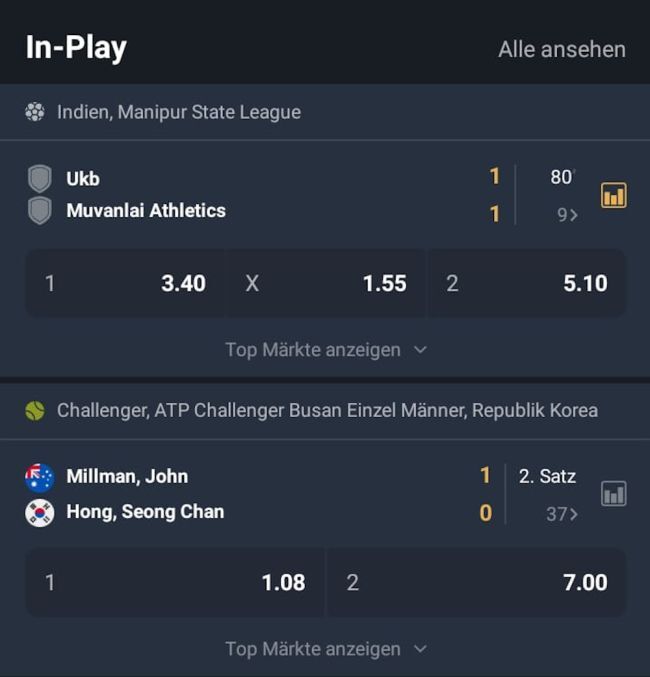Bet on Muvanlai Athletics at 5.10

(x=526, y=283)
